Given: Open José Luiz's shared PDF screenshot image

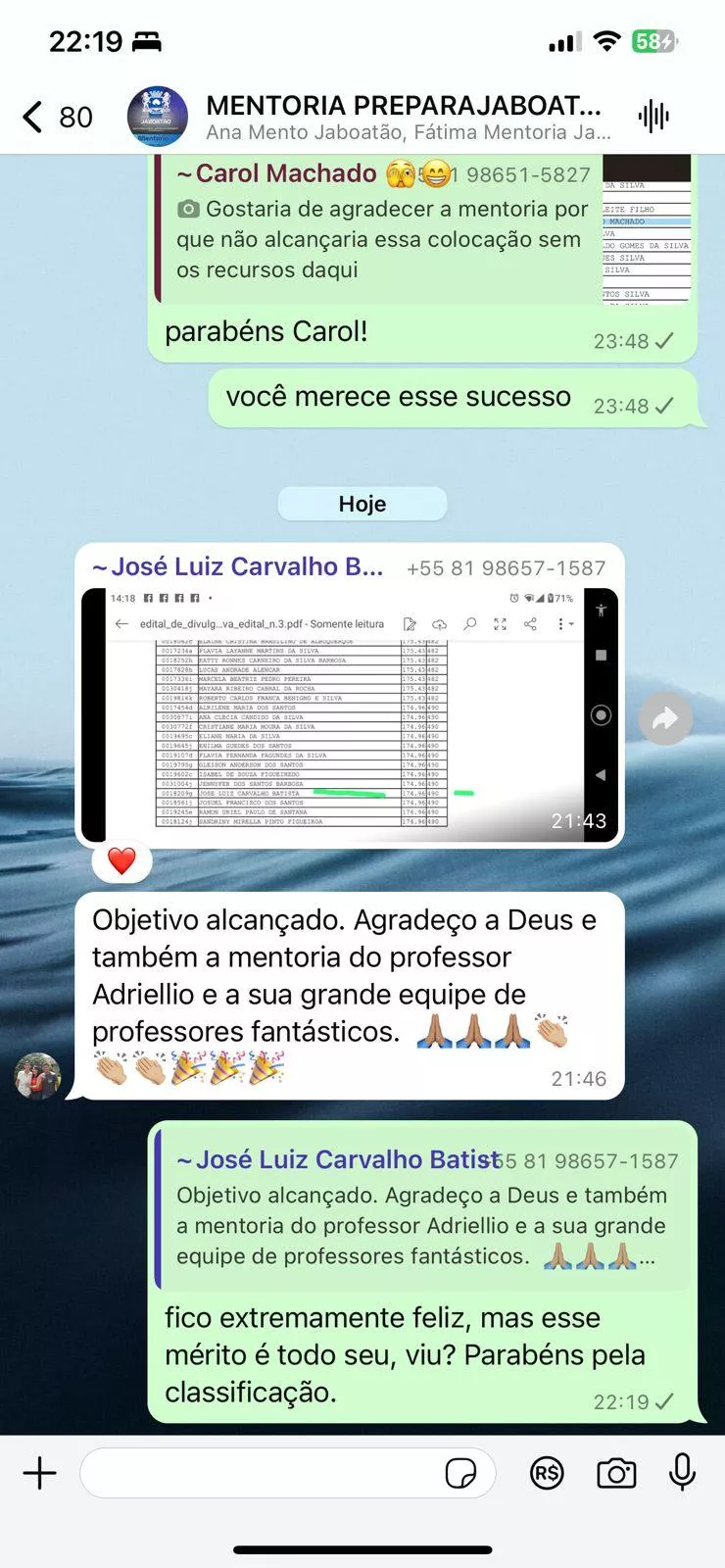Looking at the screenshot, I should (x=348, y=715).
